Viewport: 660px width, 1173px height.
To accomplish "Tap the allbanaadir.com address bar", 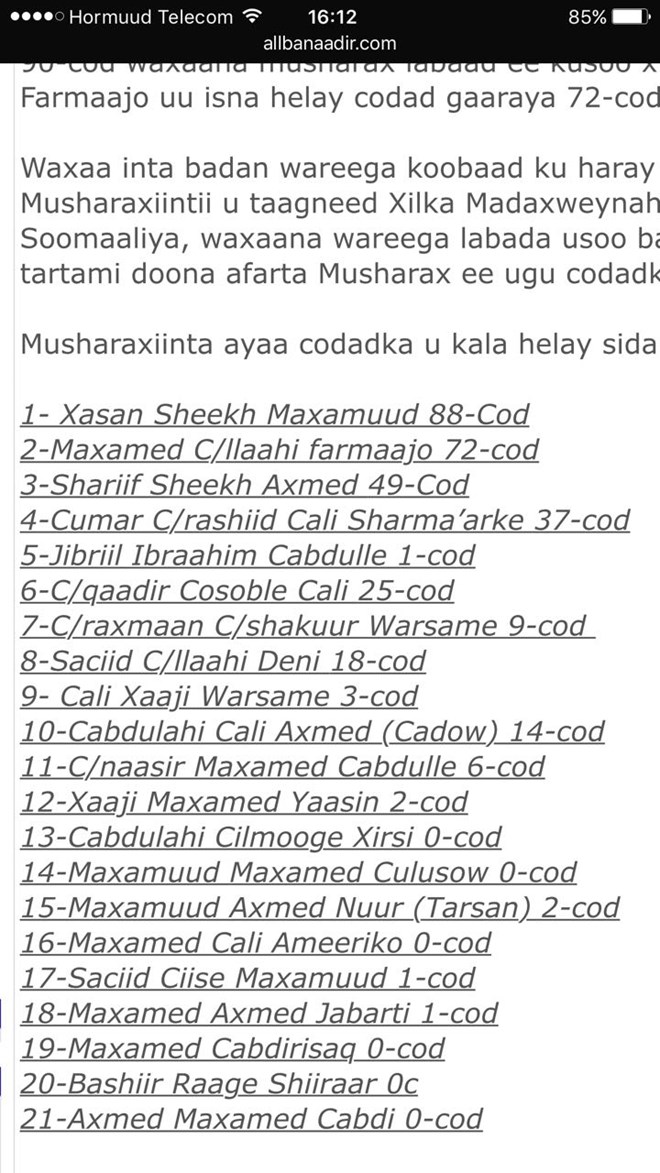I will tap(329, 43).
